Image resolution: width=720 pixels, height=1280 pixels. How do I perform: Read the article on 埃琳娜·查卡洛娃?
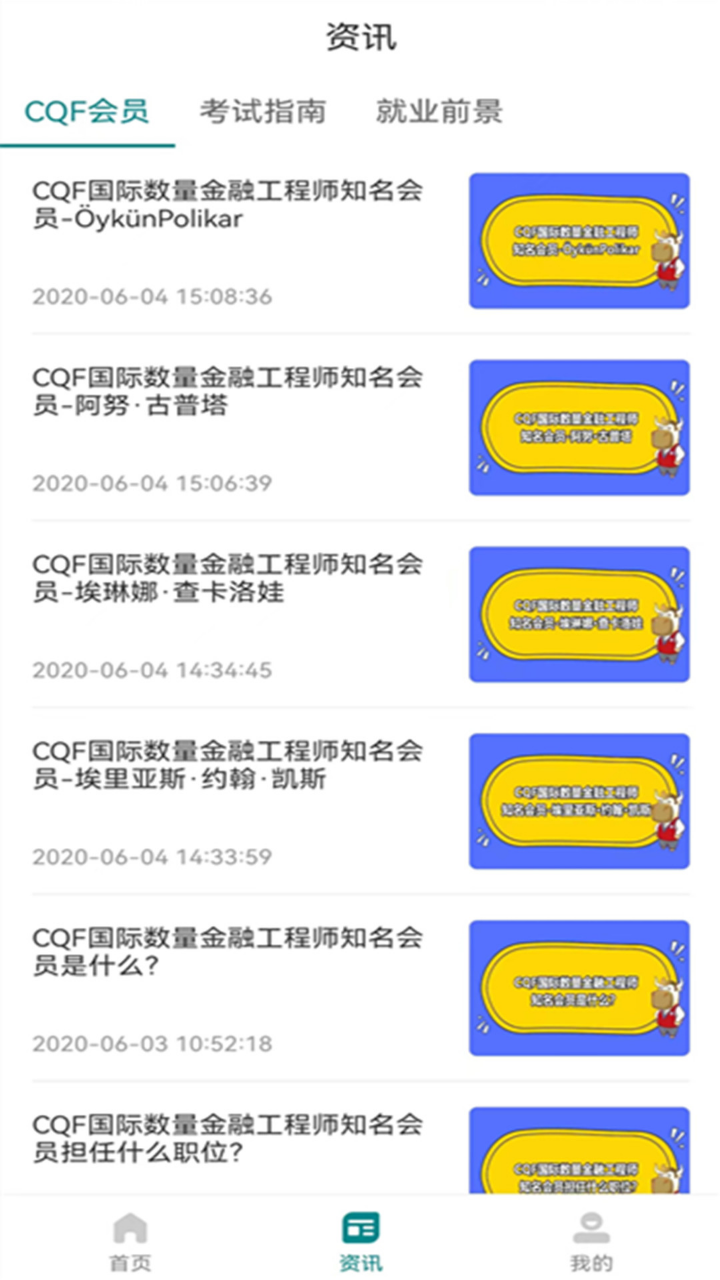click(227, 578)
